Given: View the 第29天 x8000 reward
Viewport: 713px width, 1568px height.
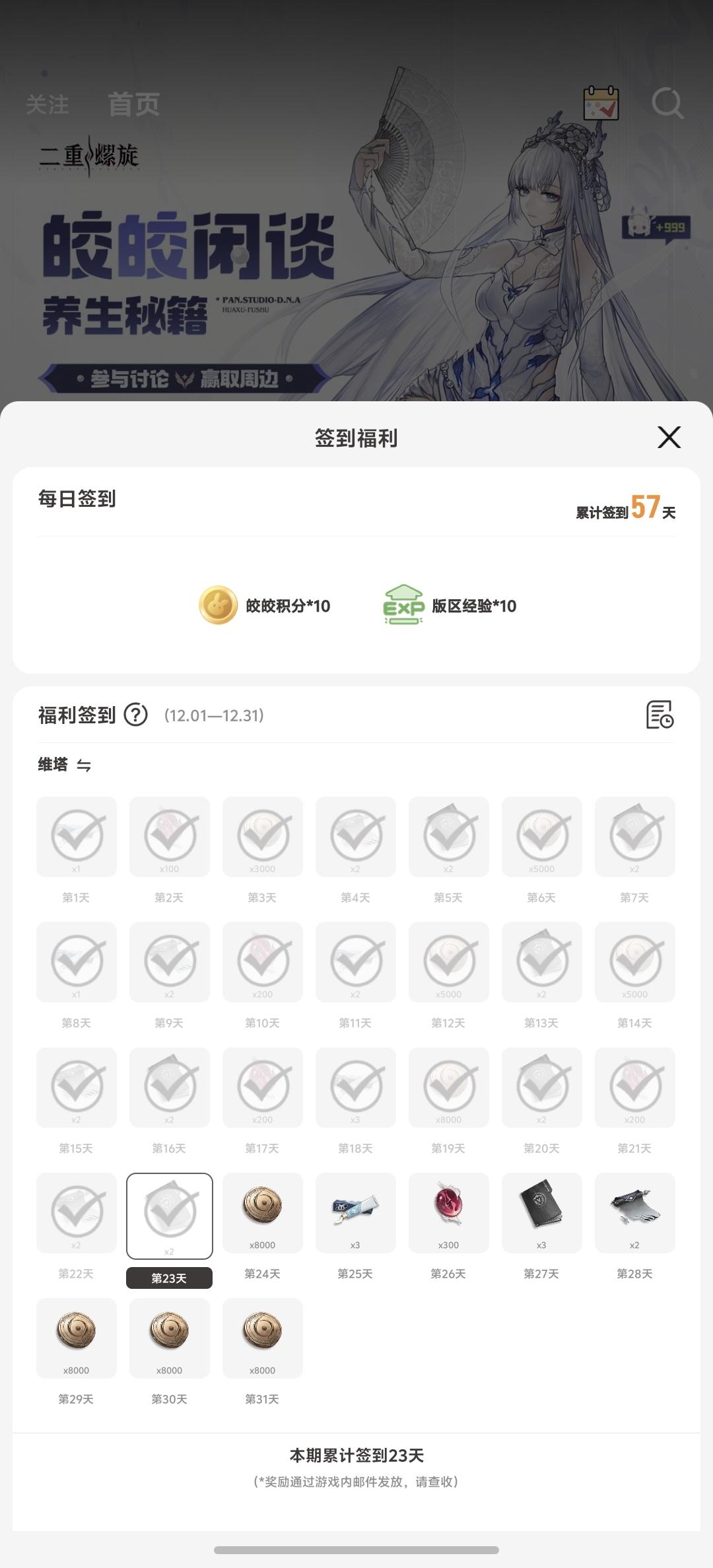Looking at the screenshot, I should tap(77, 1338).
